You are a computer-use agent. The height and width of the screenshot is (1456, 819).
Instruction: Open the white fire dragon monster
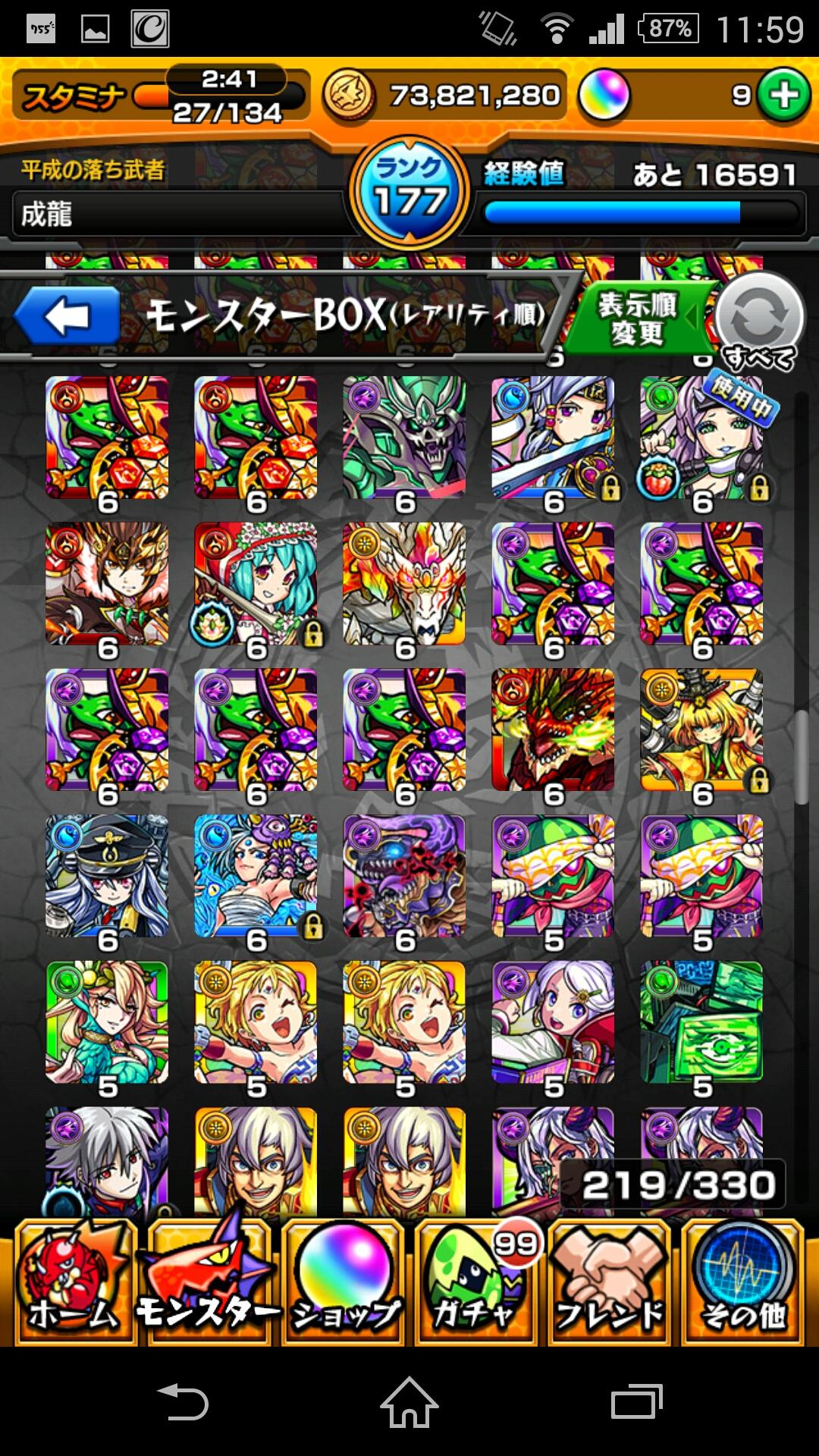404,584
